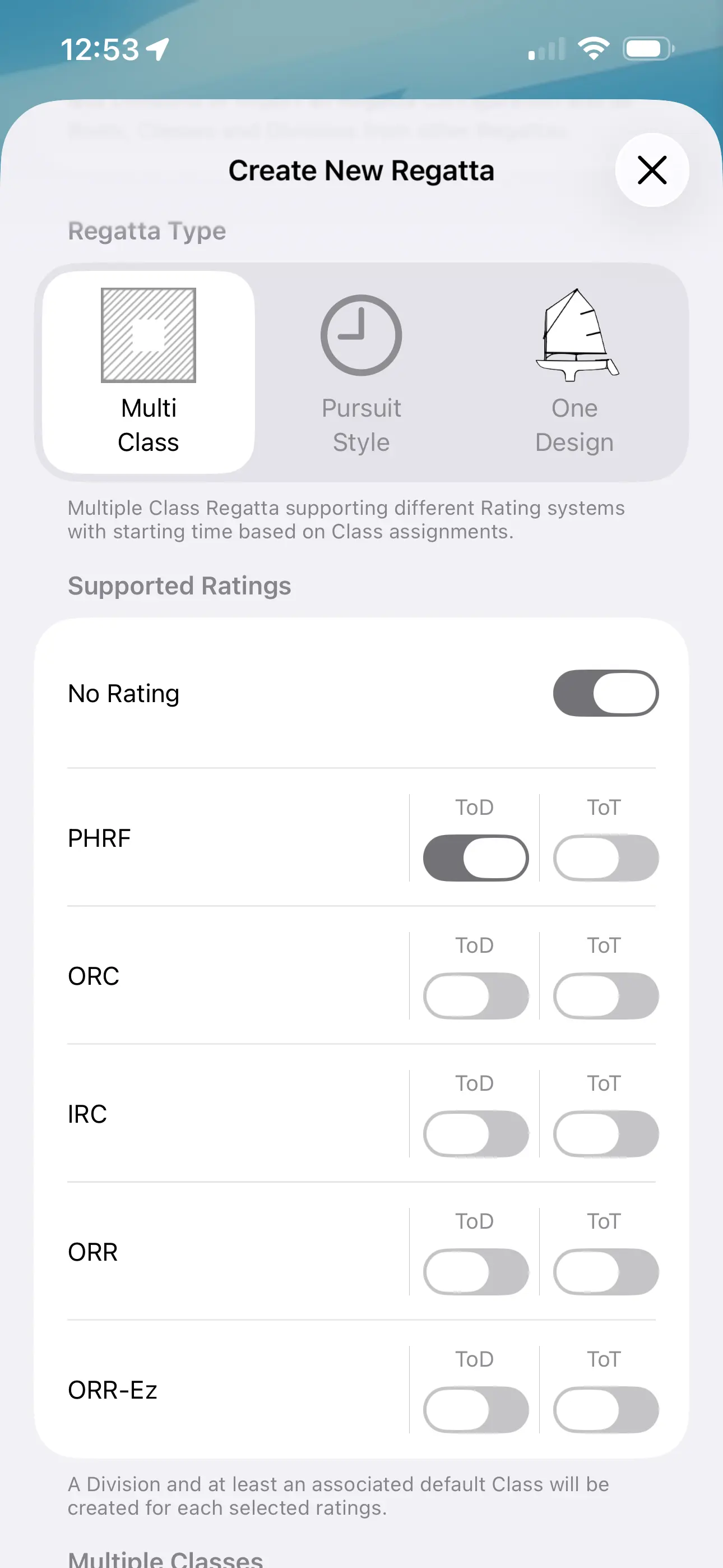Disable PHRF ToD rating toggle
Screen dimensions: 723x1568
(475, 857)
